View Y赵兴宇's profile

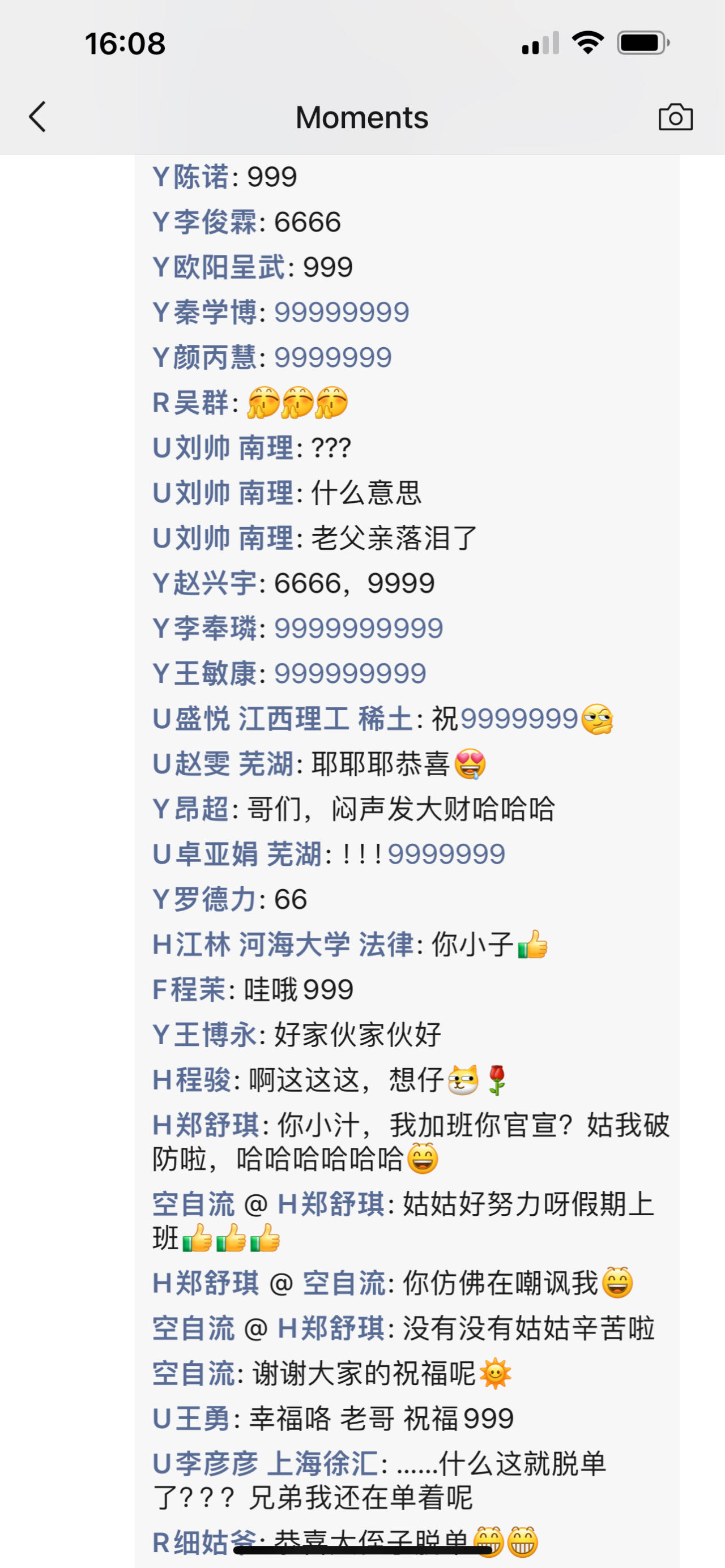point(204,583)
